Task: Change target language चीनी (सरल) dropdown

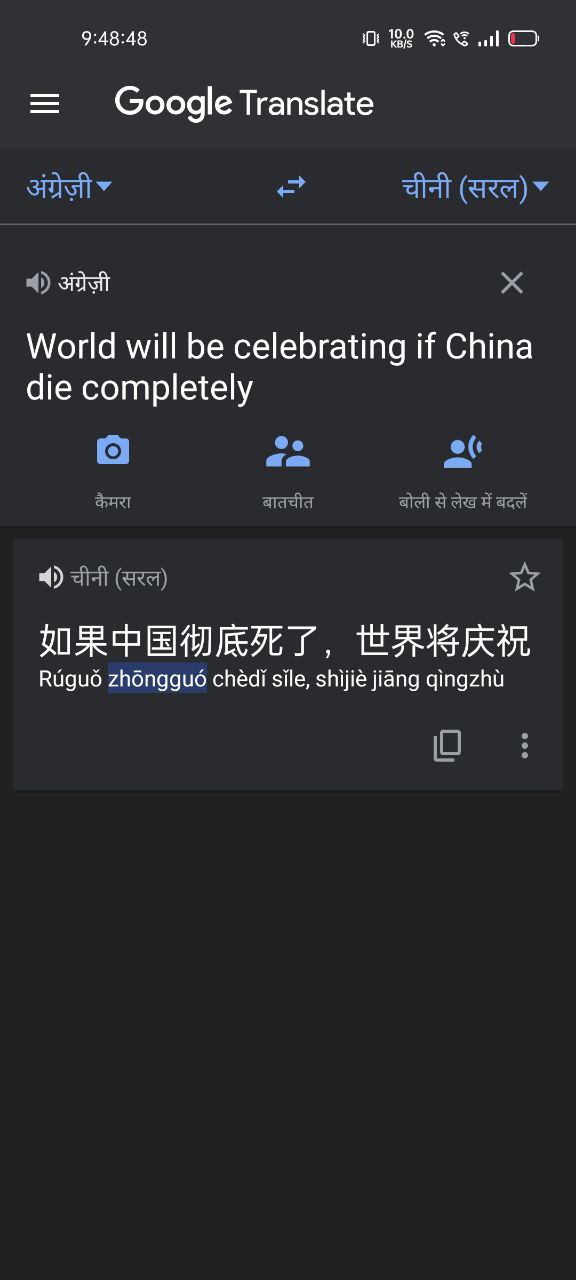Action: (x=475, y=187)
